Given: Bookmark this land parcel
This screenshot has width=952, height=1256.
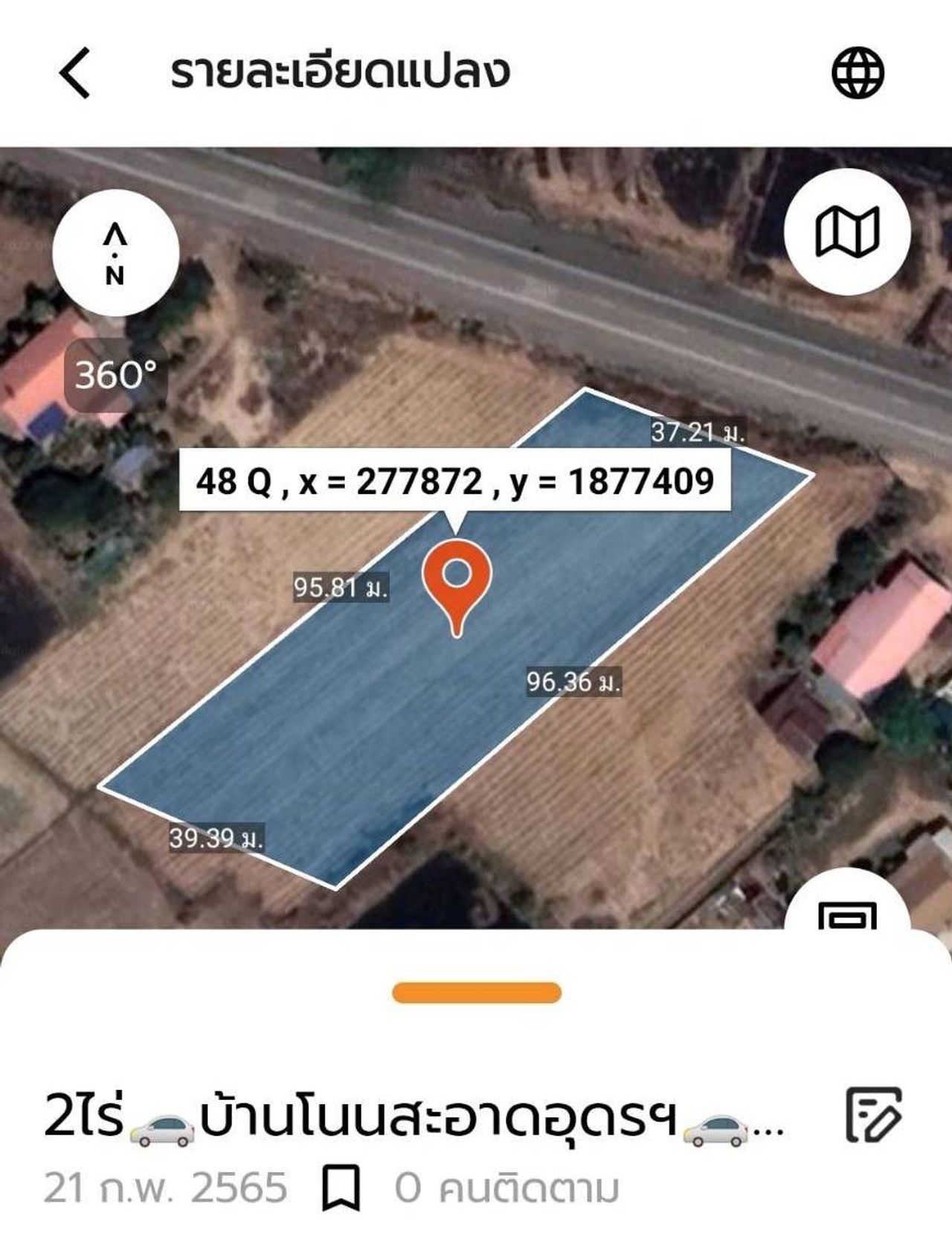Looking at the screenshot, I should (x=341, y=1187).
